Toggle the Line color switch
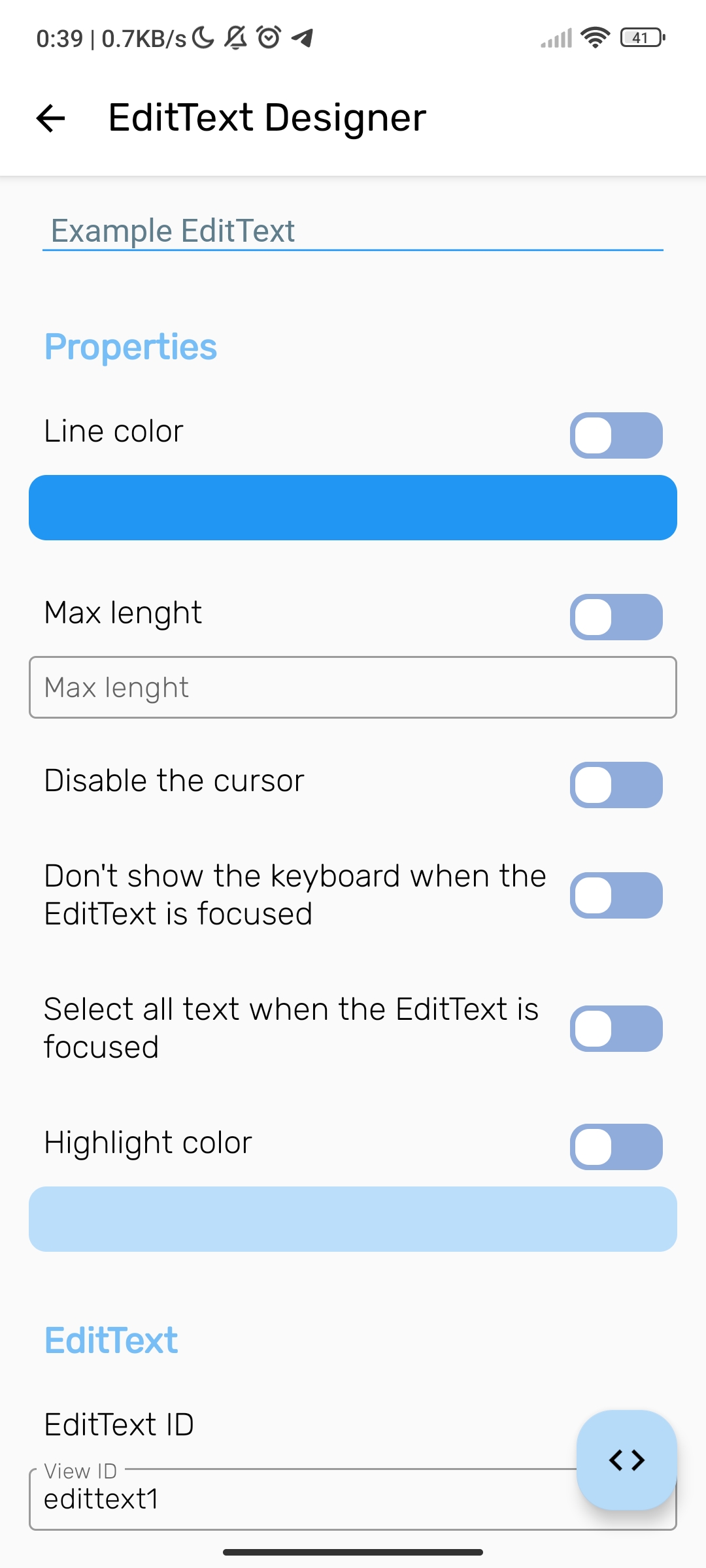 (x=616, y=435)
